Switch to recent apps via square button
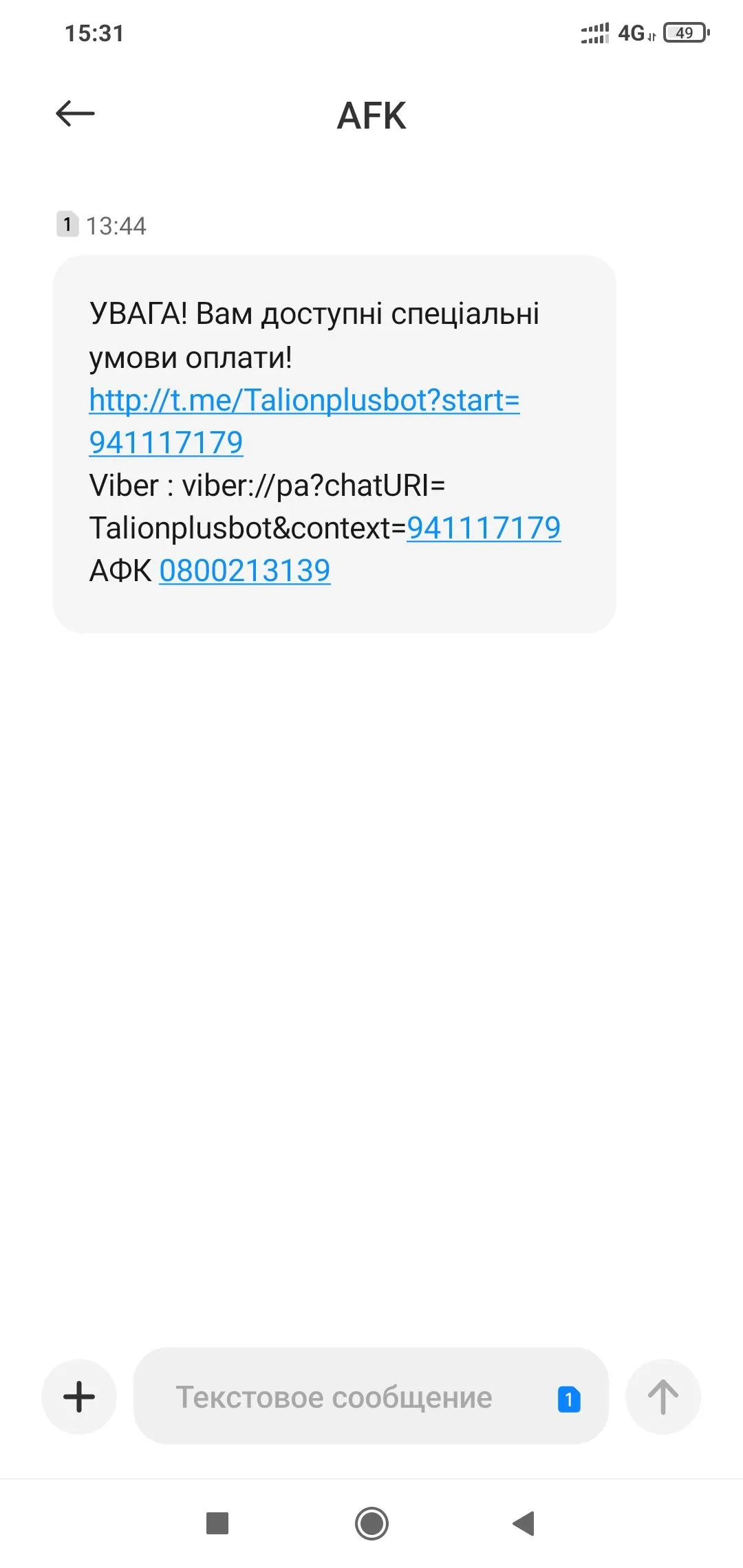Screen dimensions: 743x1568 pyautogui.click(x=217, y=1521)
